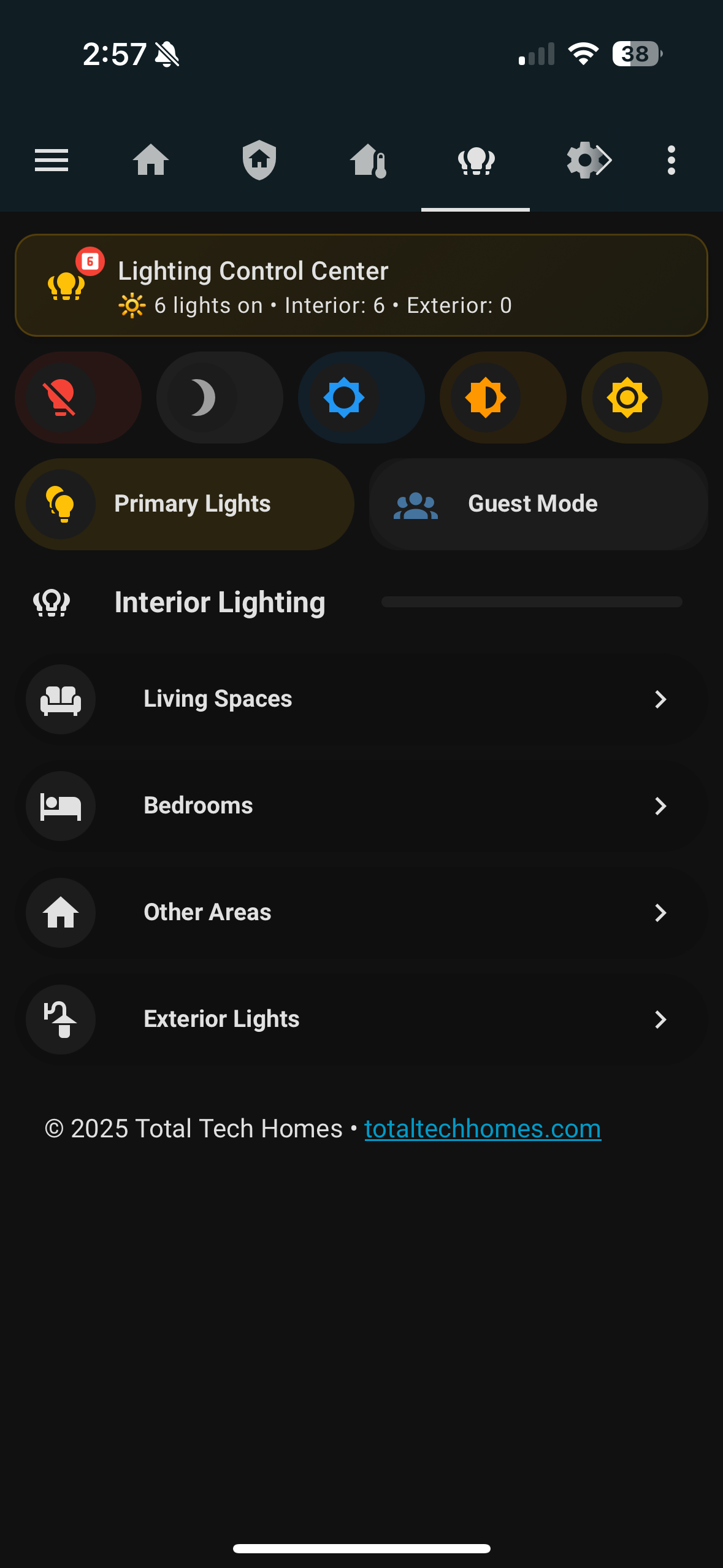Open the Security shield section
This screenshot has width=723, height=1568.
point(259,159)
